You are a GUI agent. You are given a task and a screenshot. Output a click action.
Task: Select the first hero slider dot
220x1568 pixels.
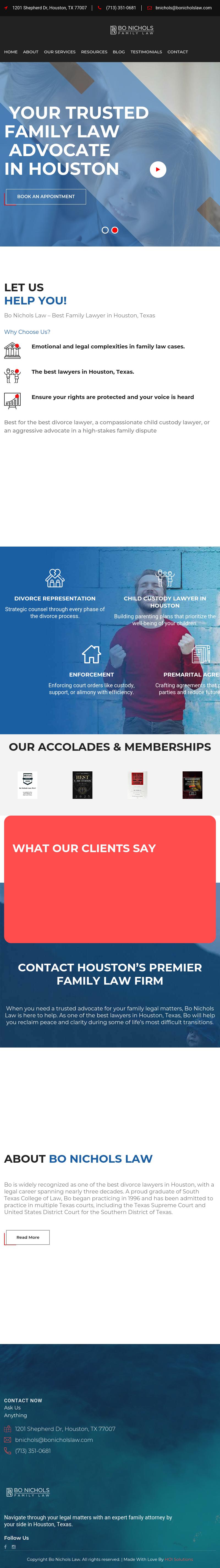[105, 230]
